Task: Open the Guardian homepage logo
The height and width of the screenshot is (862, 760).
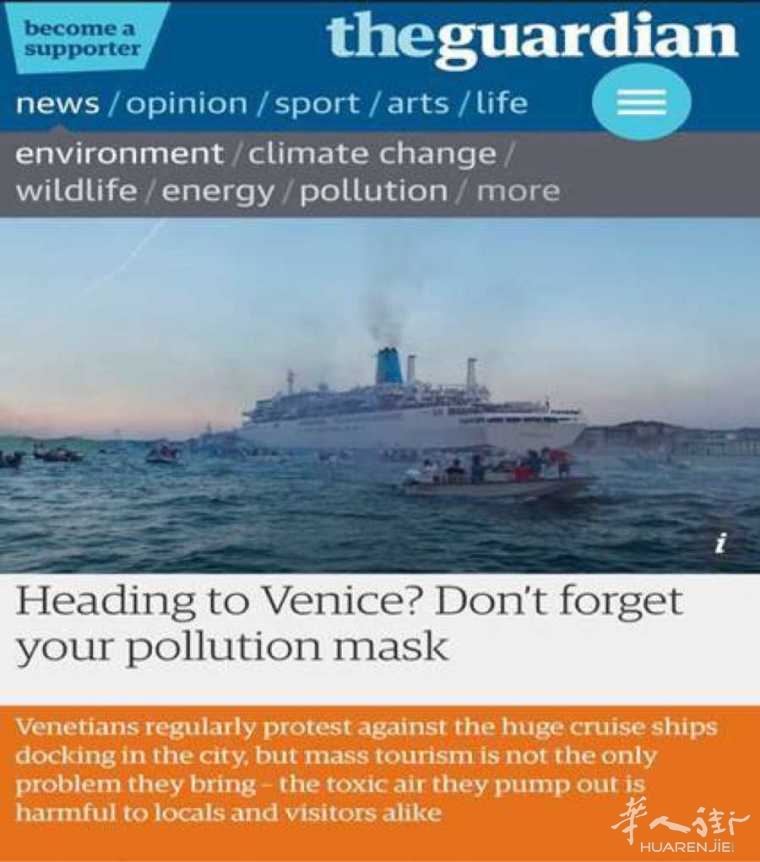Action: (533, 38)
